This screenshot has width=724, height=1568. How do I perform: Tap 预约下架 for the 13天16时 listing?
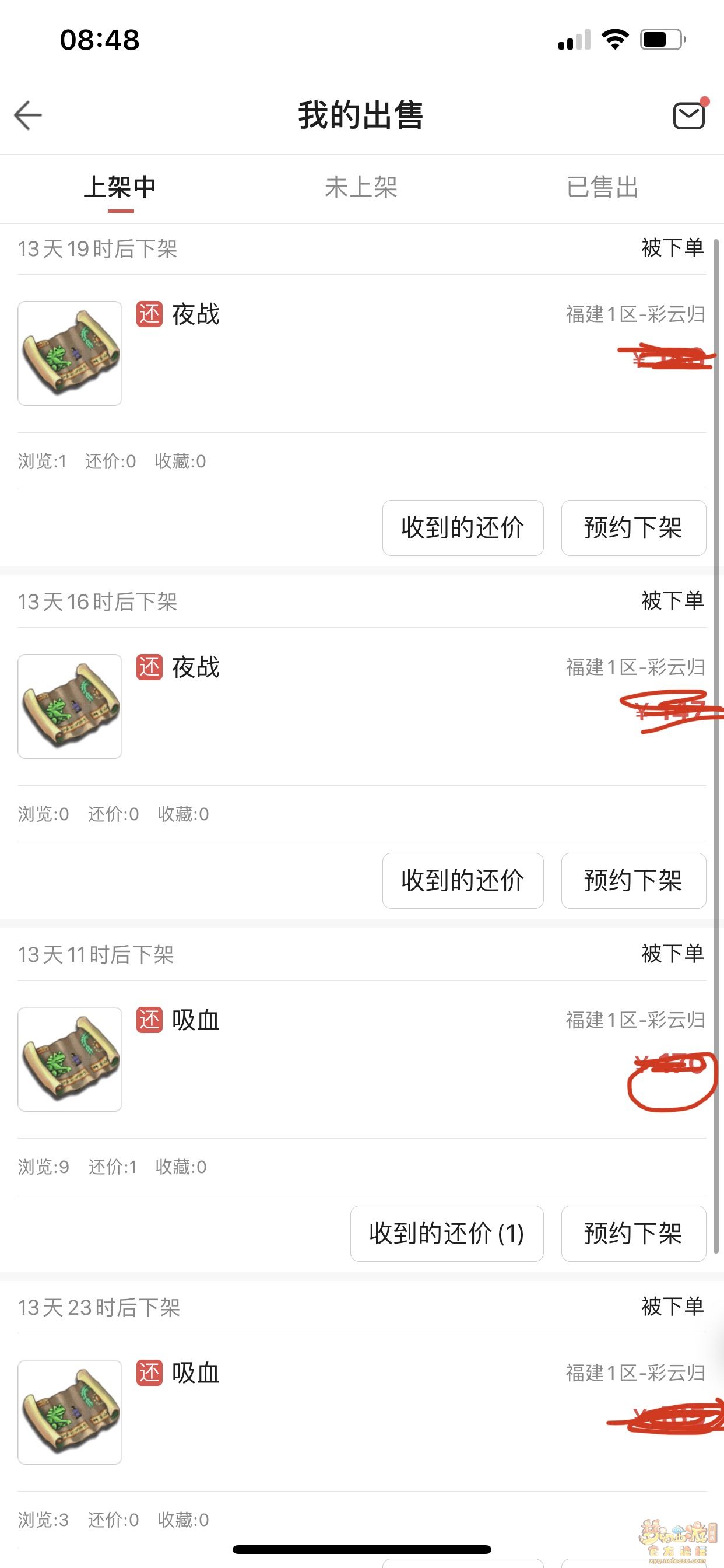[x=632, y=881]
